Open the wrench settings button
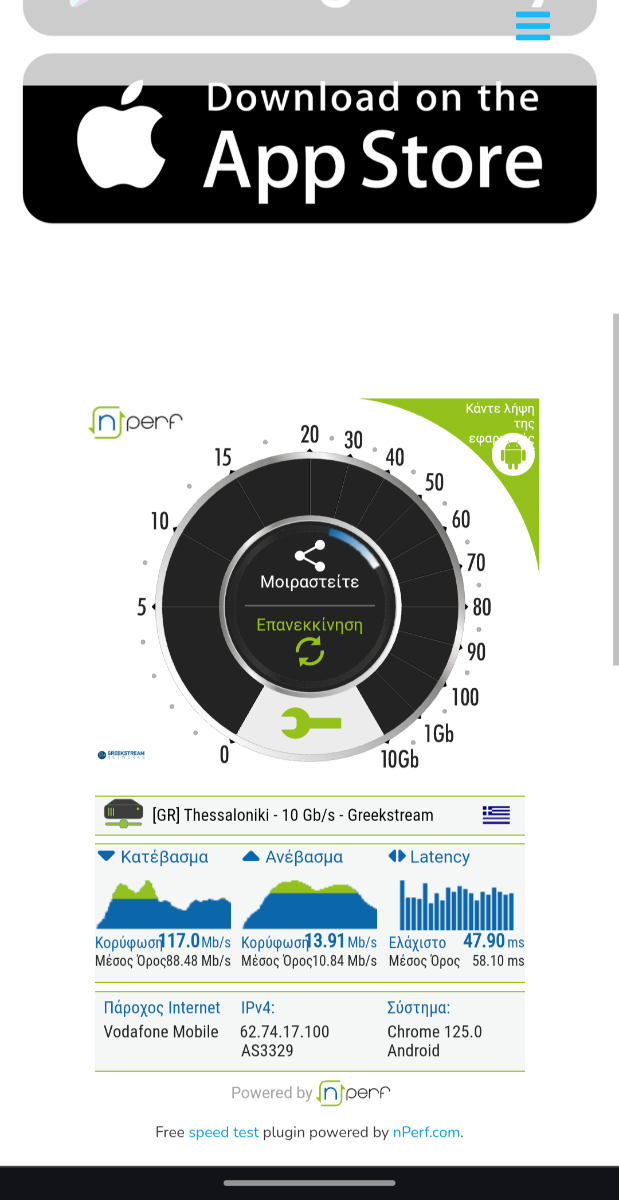This screenshot has width=619, height=1200. pos(311,722)
